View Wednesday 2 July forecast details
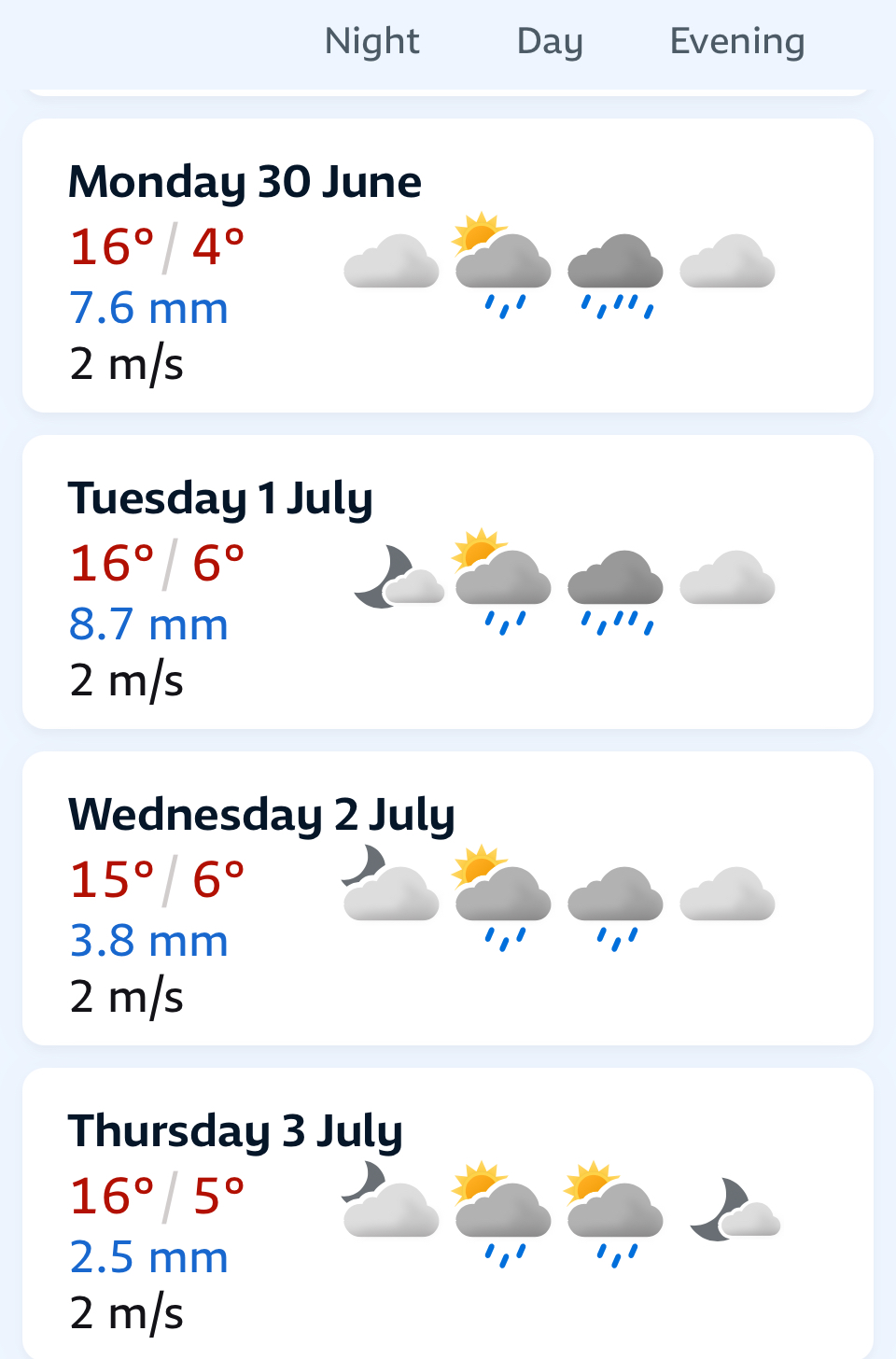Image resolution: width=896 pixels, height=1359 pixels. 448,898
